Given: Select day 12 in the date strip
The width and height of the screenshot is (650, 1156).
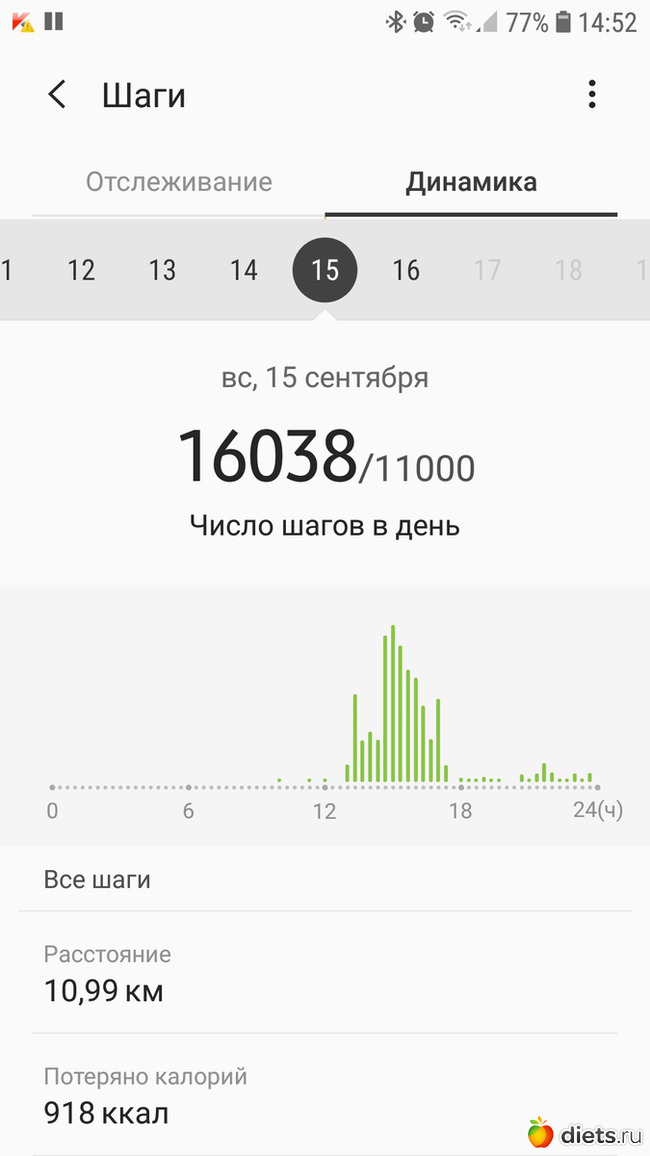Looking at the screenshot, I should point(81,270).
